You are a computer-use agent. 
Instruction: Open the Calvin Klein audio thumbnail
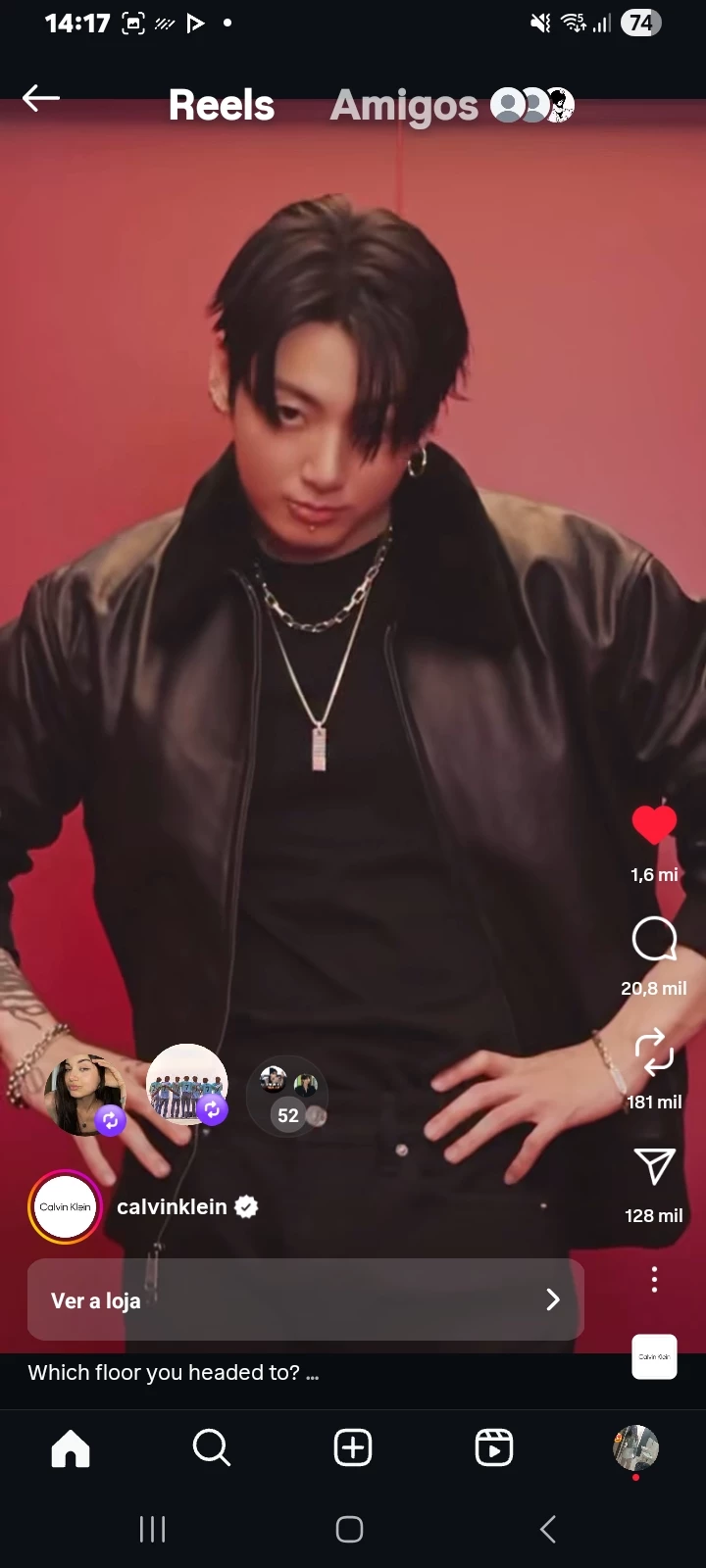tap(654, 1356)
